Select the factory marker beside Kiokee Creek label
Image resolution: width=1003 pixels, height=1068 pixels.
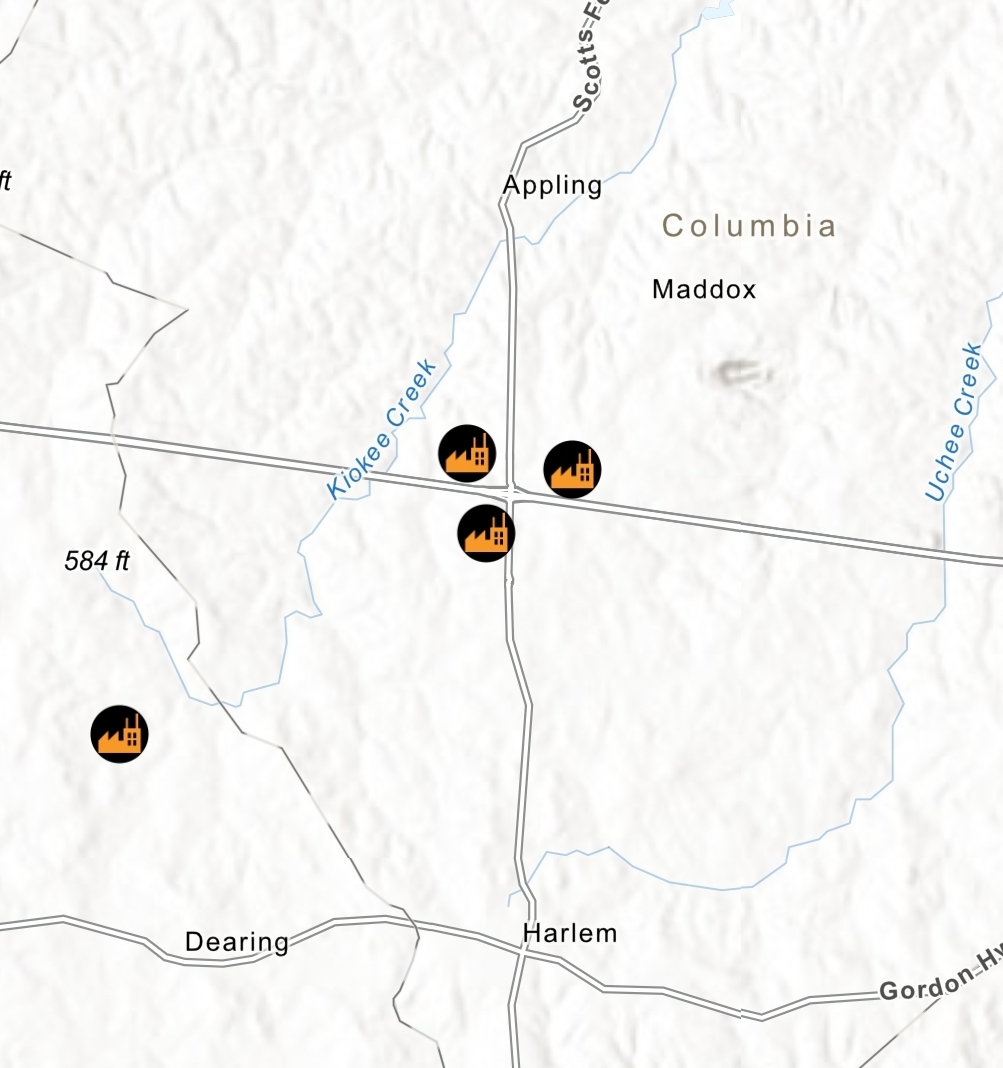[467, 453]
